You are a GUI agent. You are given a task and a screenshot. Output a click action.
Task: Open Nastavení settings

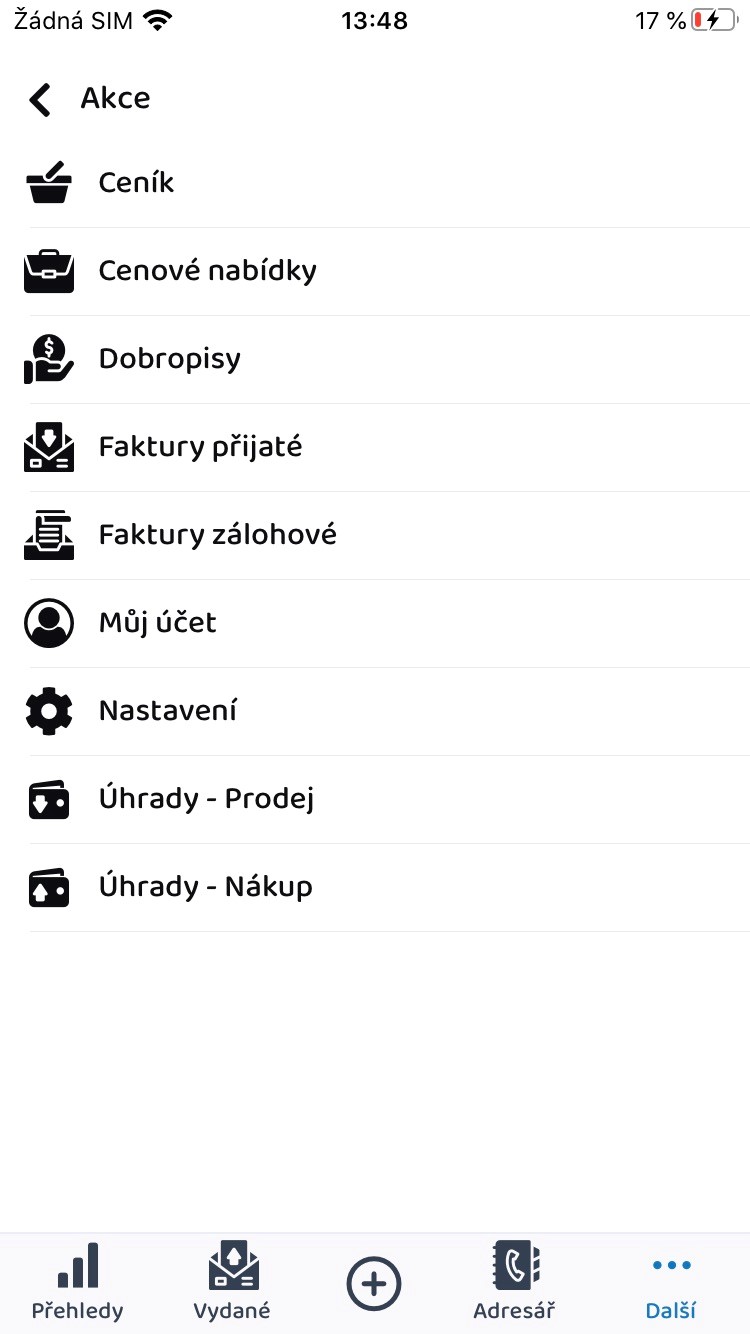coord(375,711)
